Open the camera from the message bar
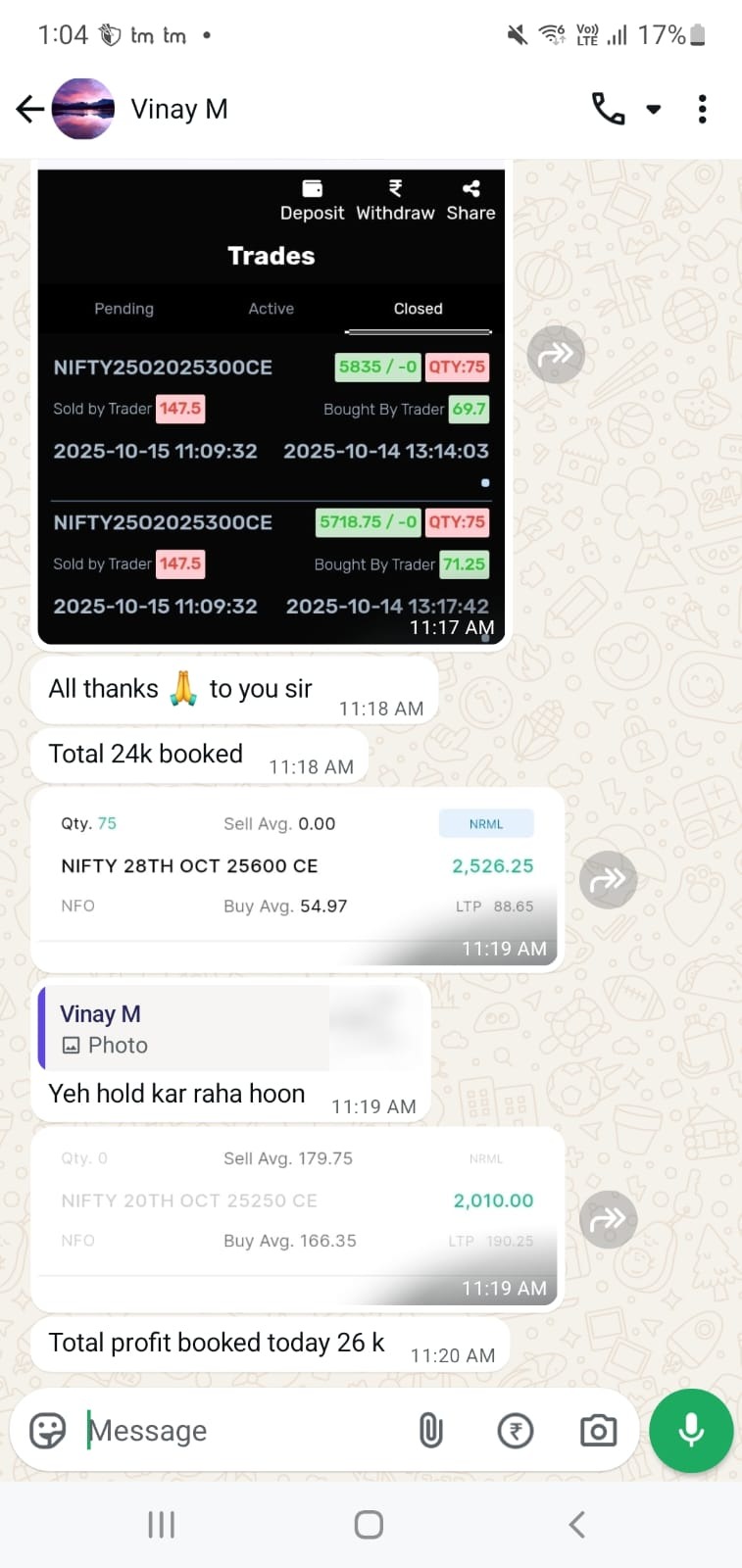 click(x=598, y=1431)
